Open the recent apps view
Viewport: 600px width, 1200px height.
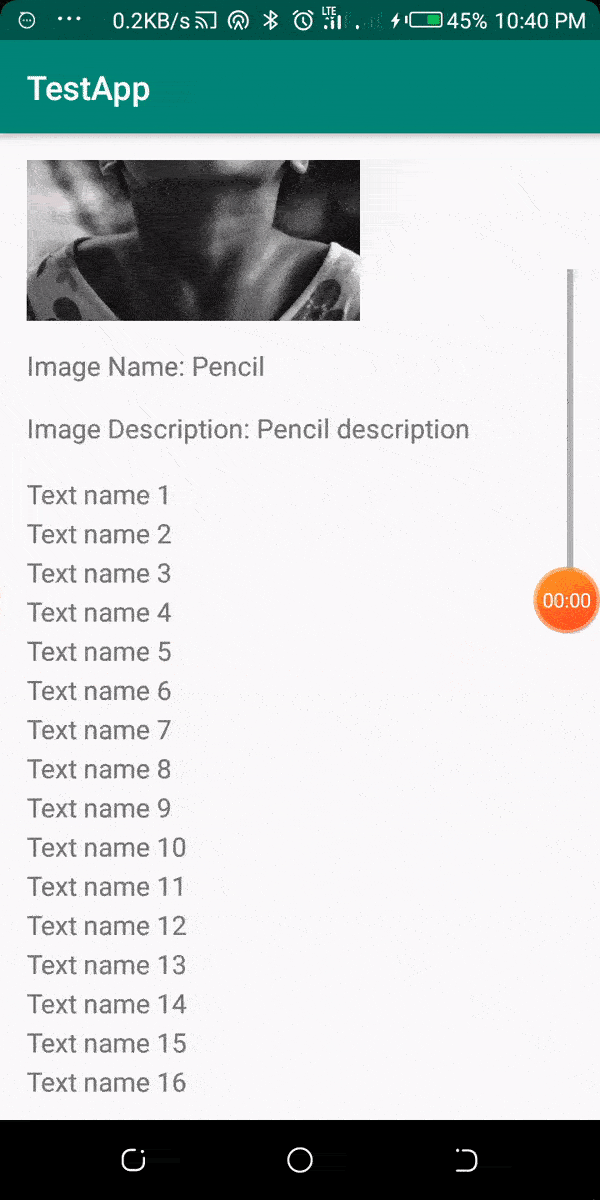click(x=133, y=1160)
